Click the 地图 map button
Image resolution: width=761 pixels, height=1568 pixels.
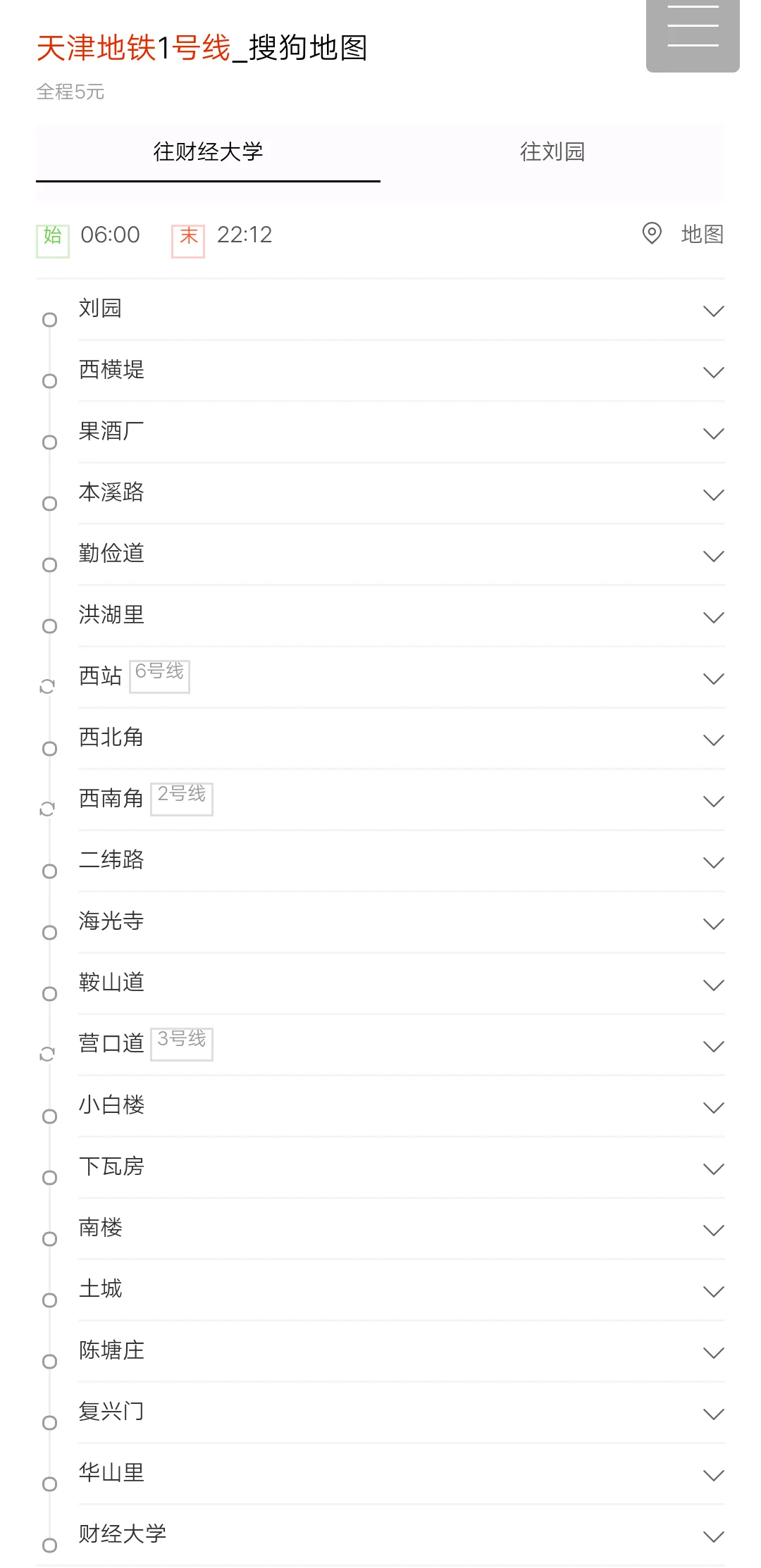click(701, 234)
